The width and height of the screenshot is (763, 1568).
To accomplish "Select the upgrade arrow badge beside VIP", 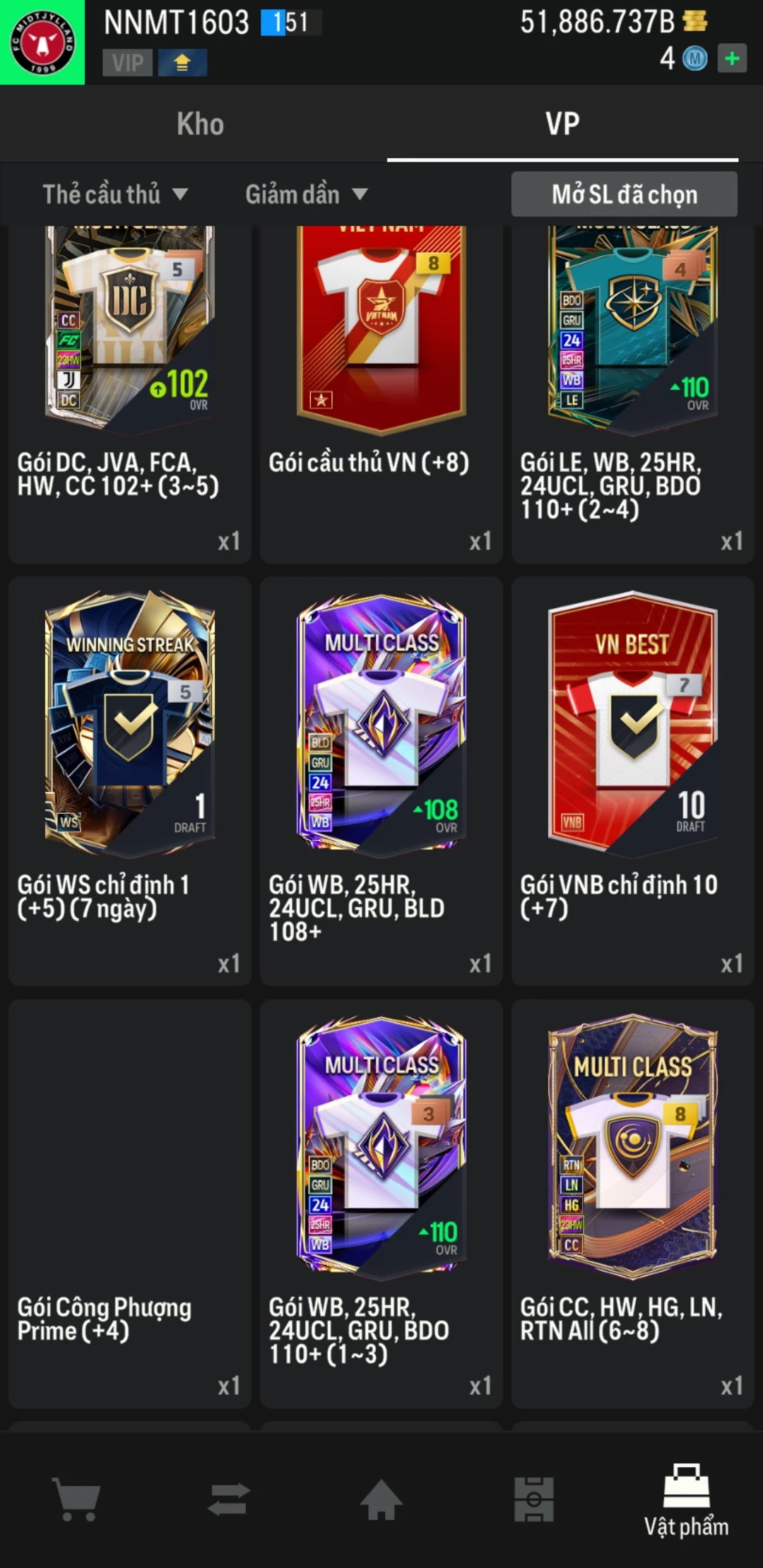I will tap(182, 62).
